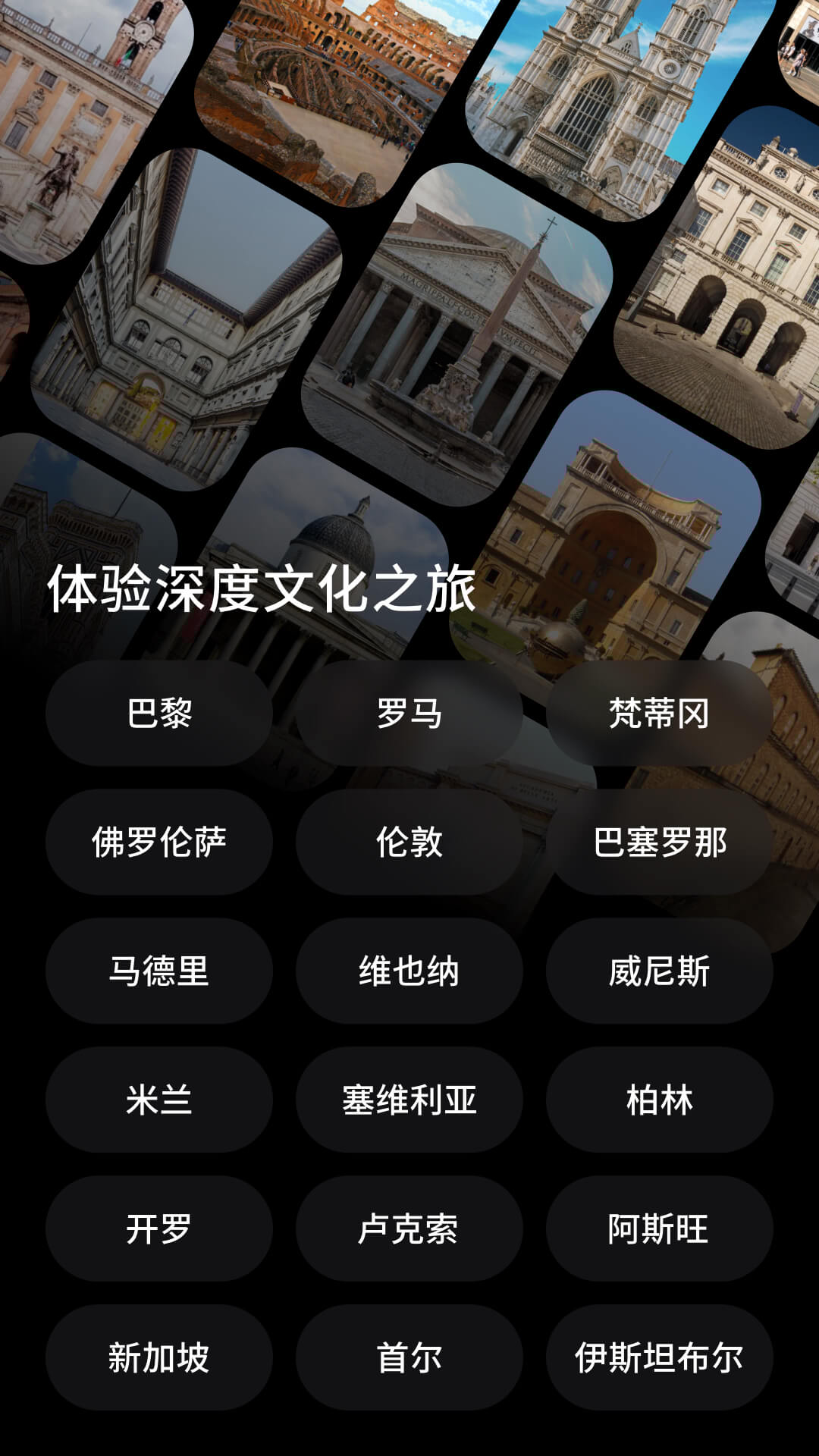This screenshot has height=1456, width=819.
Task: Tap the 梵蒂冈 chip
Action: pos(660,713)
